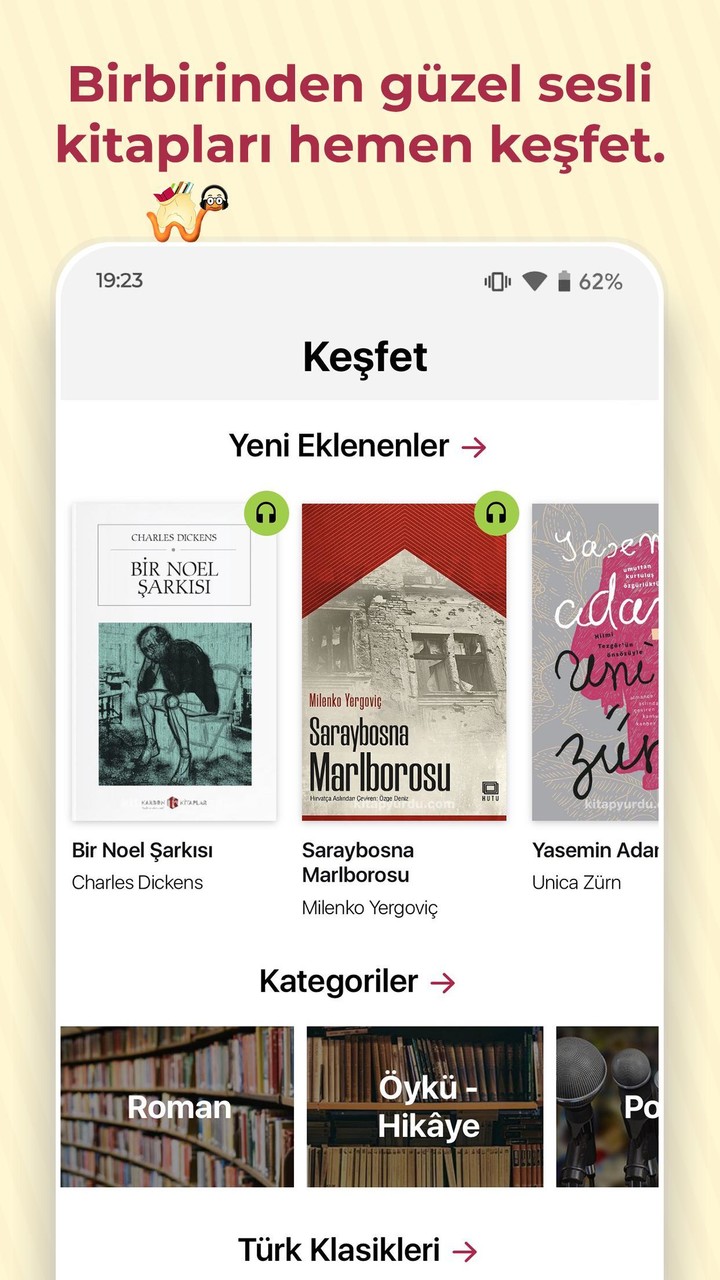The height and width of the screenshot is (1280, 720).
Task: Open the Kategoriler section
Action: (340, 982)
